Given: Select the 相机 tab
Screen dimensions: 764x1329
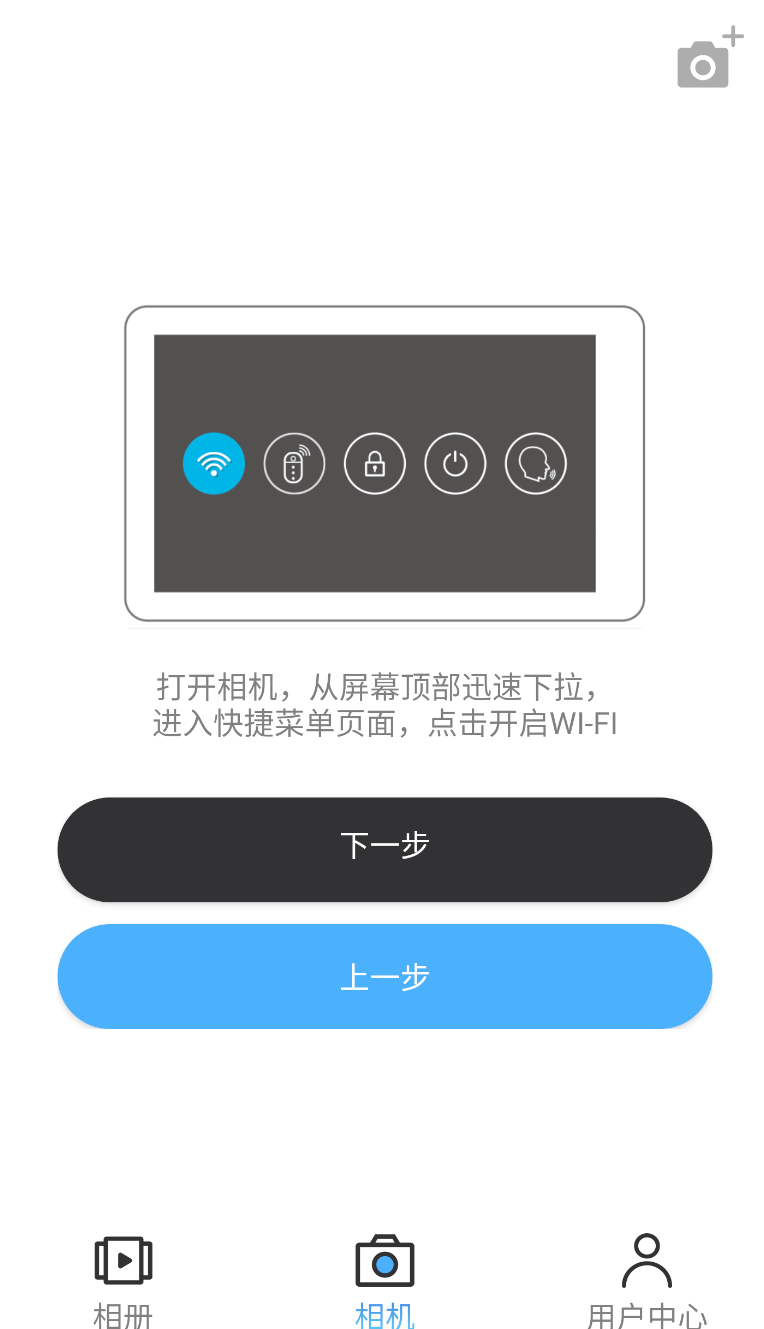Looking at the screenshot, I should pyautogui.click(x=384, y=1280).
